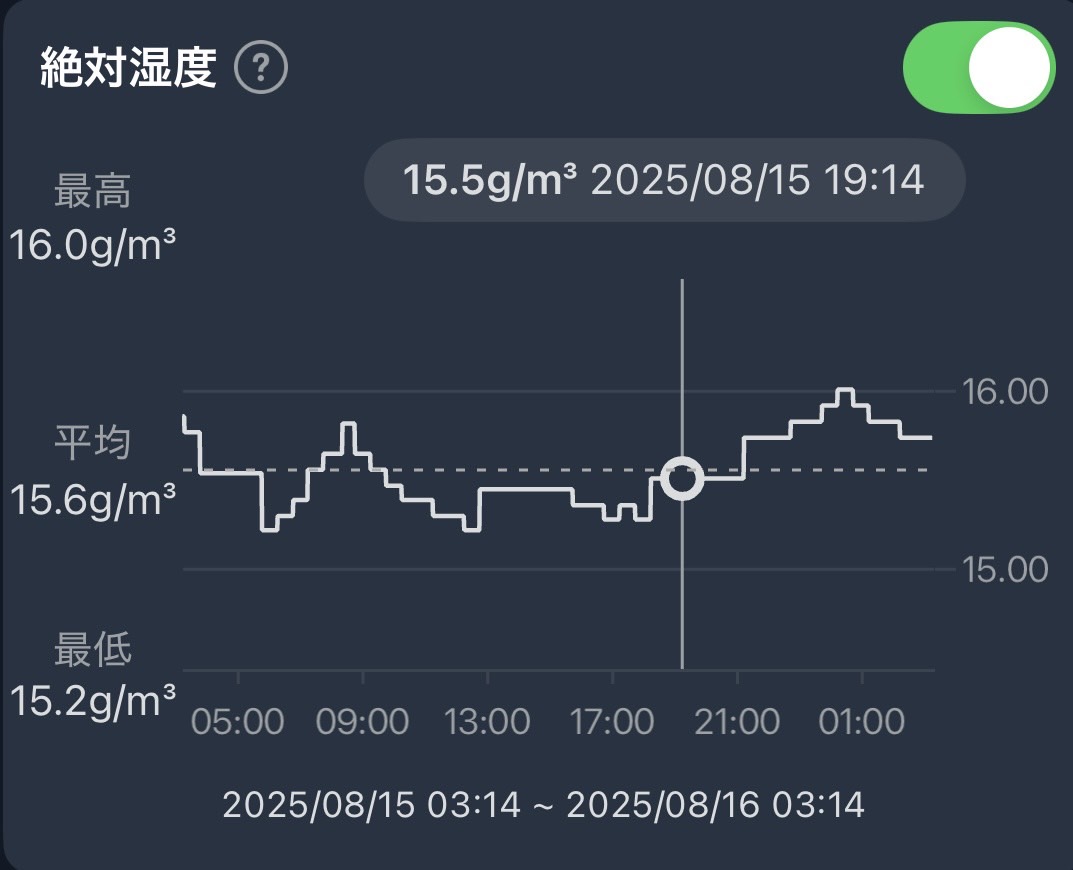This screenshot has height=870, width=1073.
Task: Open the 絶対湿度 help question mark
Action: 261,69
